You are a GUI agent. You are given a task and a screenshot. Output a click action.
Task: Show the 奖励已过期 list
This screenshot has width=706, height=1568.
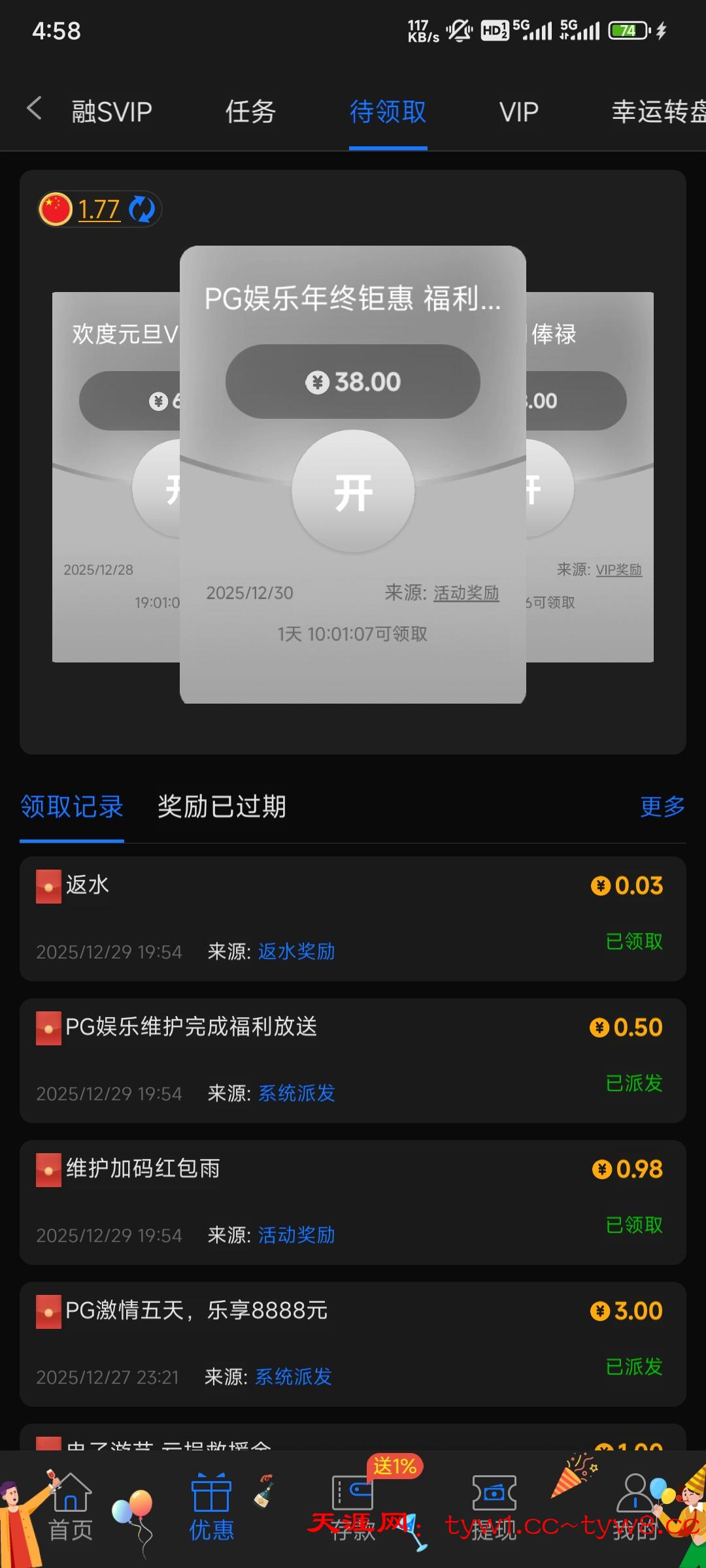click(x=222, y=807)
